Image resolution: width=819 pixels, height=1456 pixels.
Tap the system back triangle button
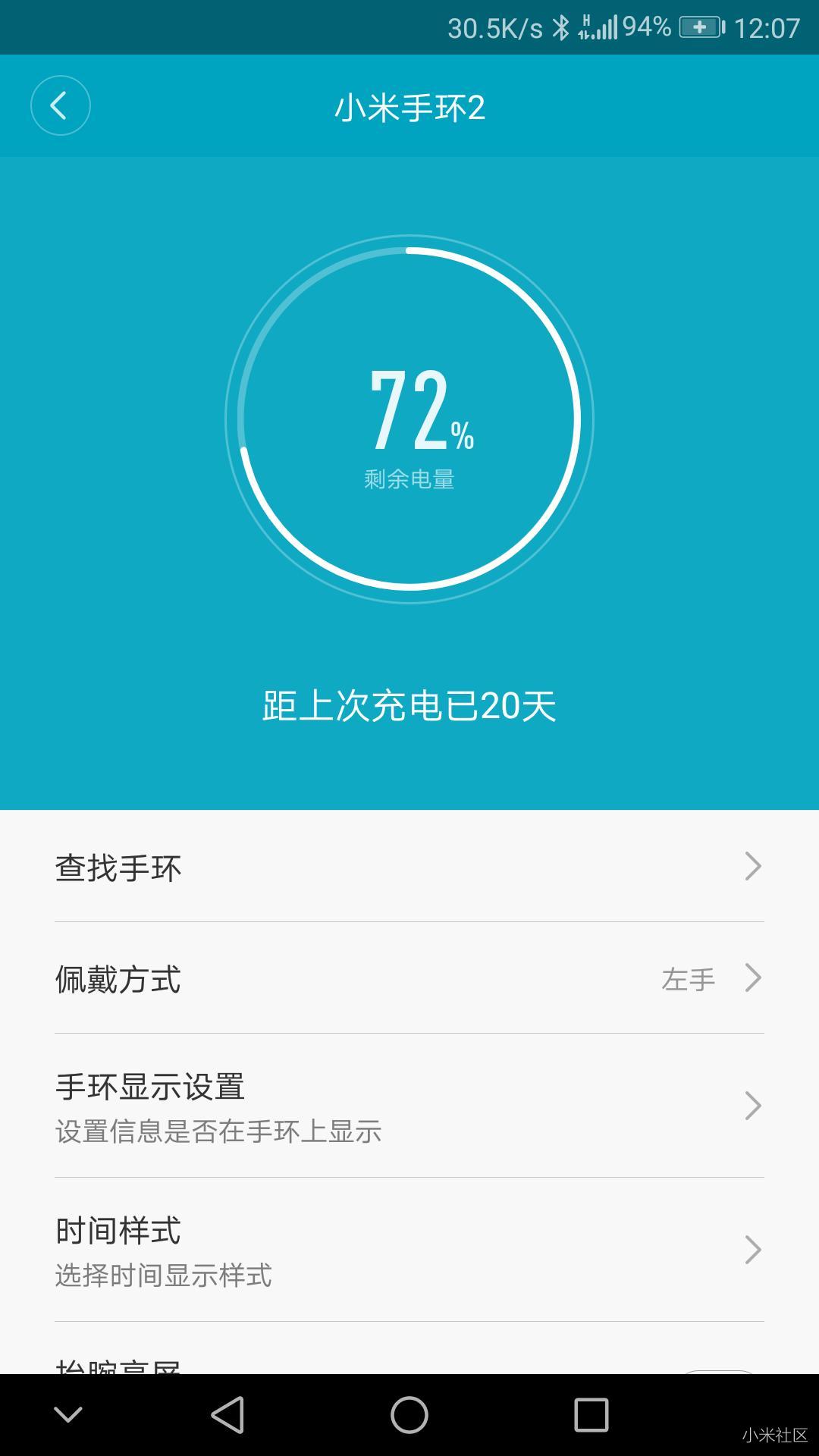click(227, 1415)
